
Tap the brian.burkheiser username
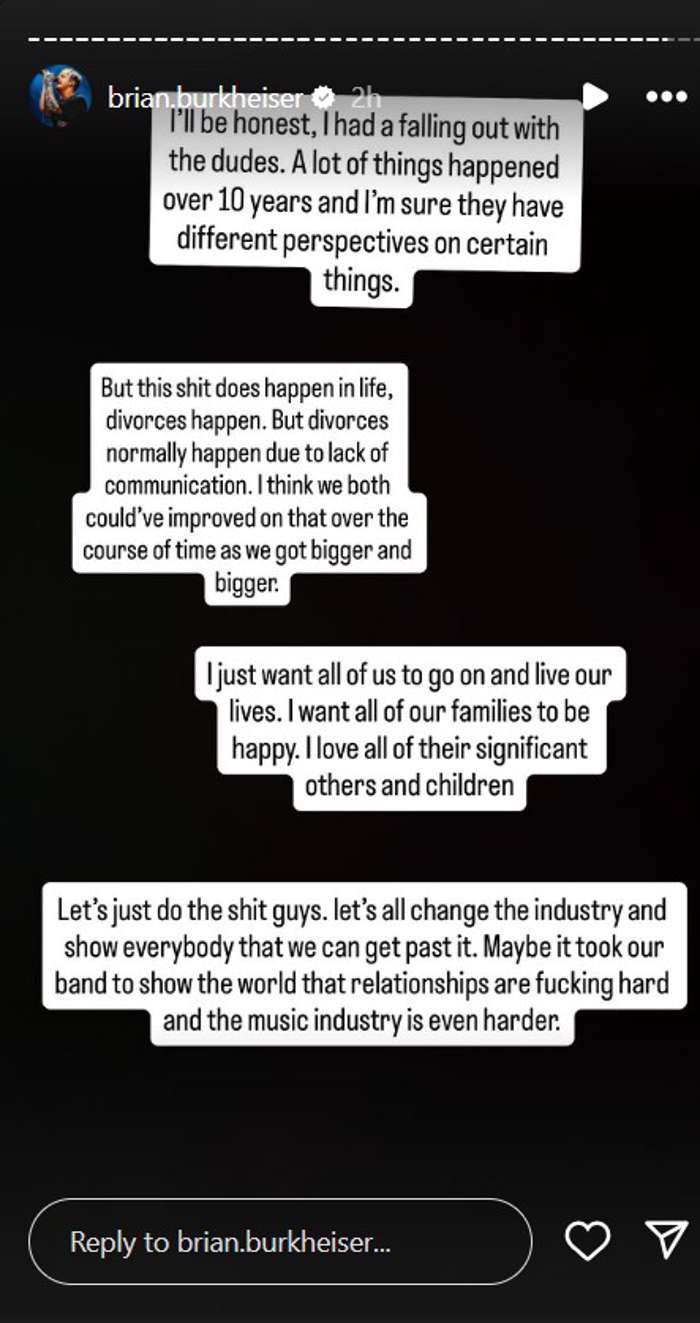tap(205, 97)
